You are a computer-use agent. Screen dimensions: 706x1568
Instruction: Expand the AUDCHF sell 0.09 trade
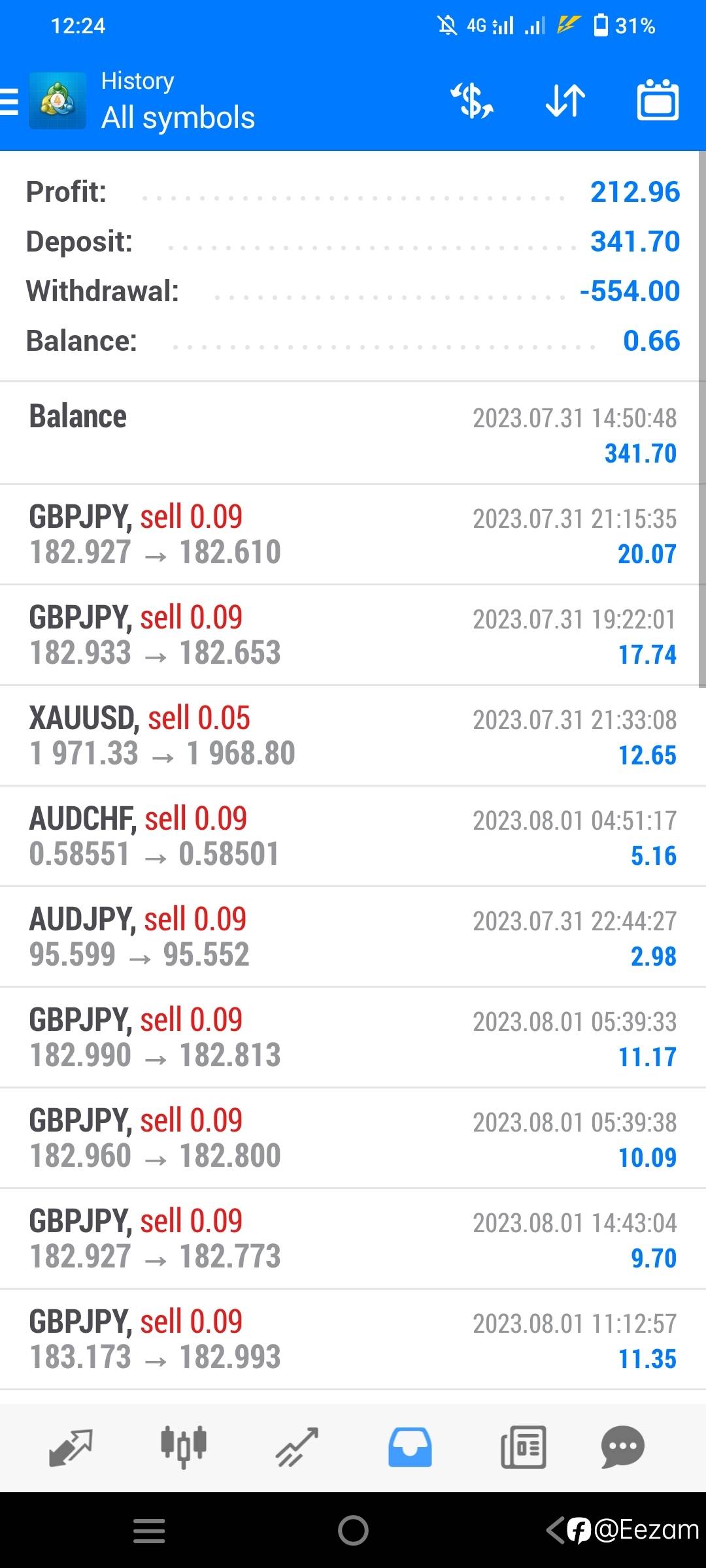353,836
